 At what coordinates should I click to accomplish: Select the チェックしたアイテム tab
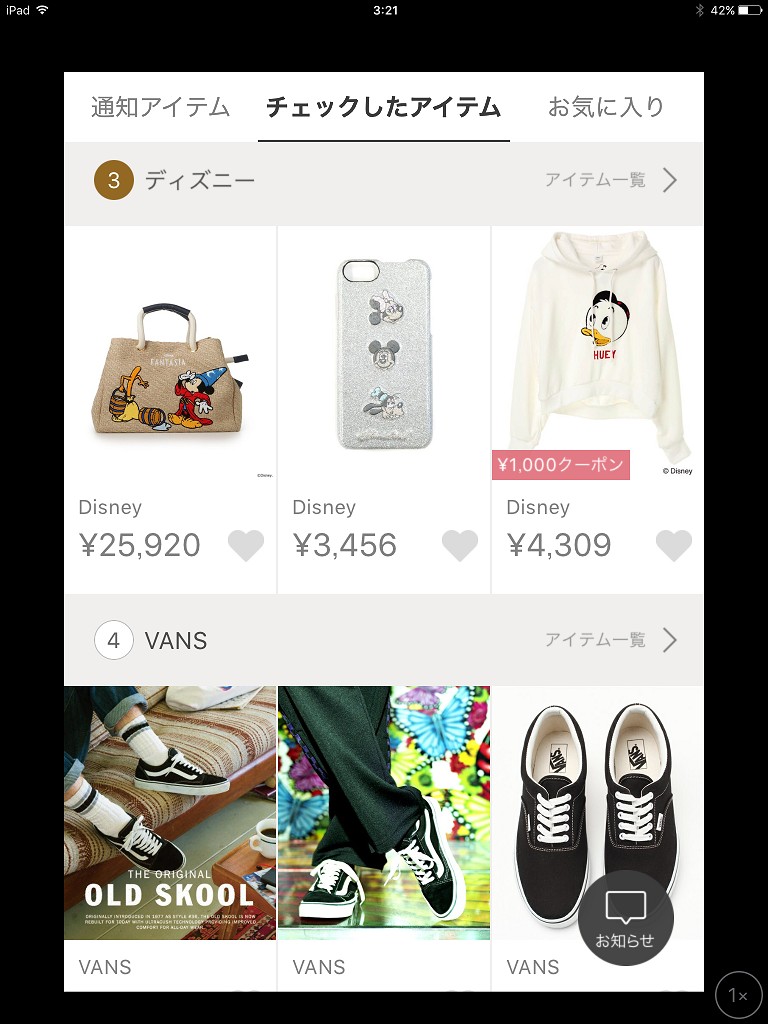(x=383, y=107)
